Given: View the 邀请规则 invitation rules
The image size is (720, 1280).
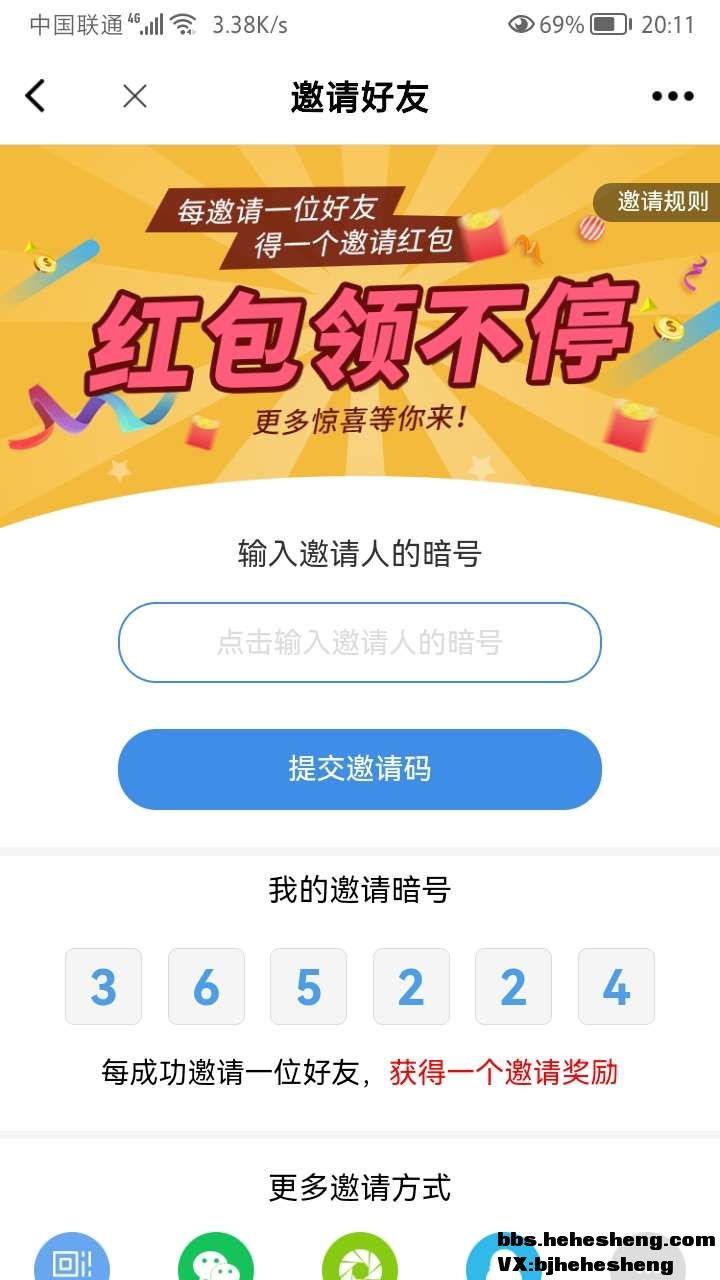Looking at the screenshot, I should tap(661, 201).
